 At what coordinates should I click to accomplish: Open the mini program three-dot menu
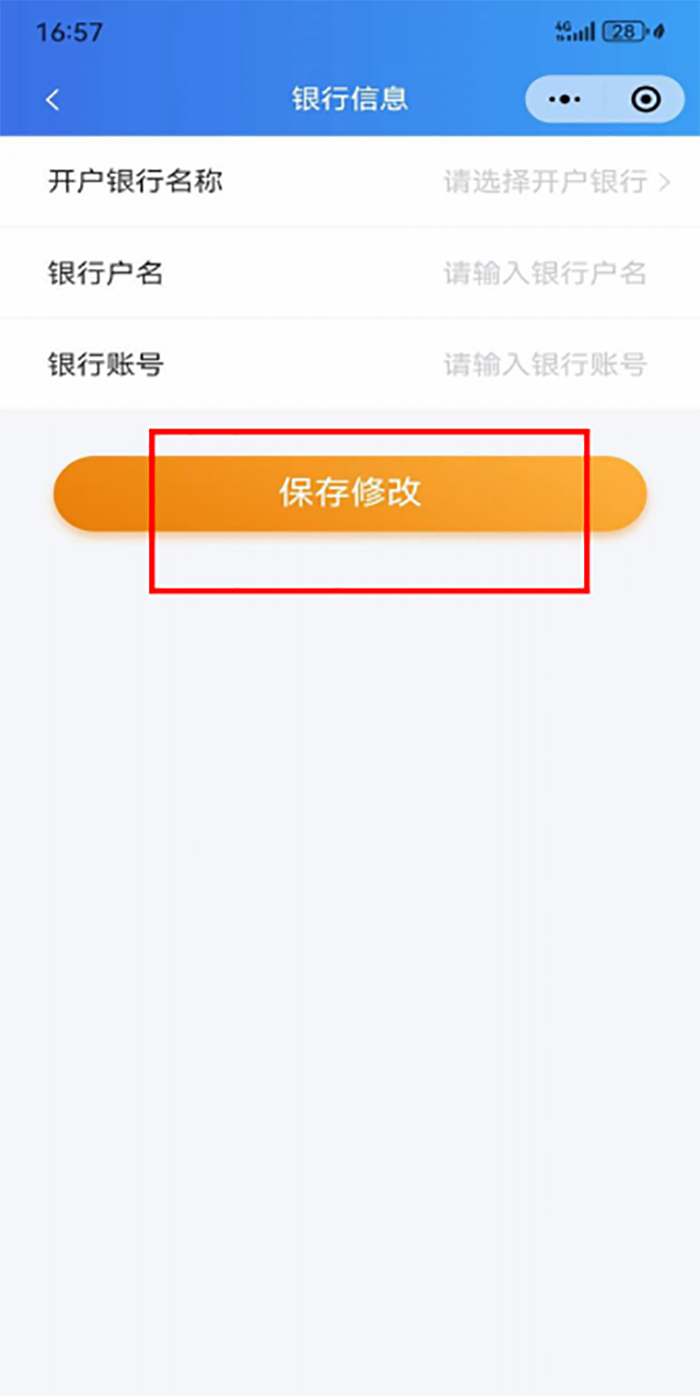click(x=566, y=100)
